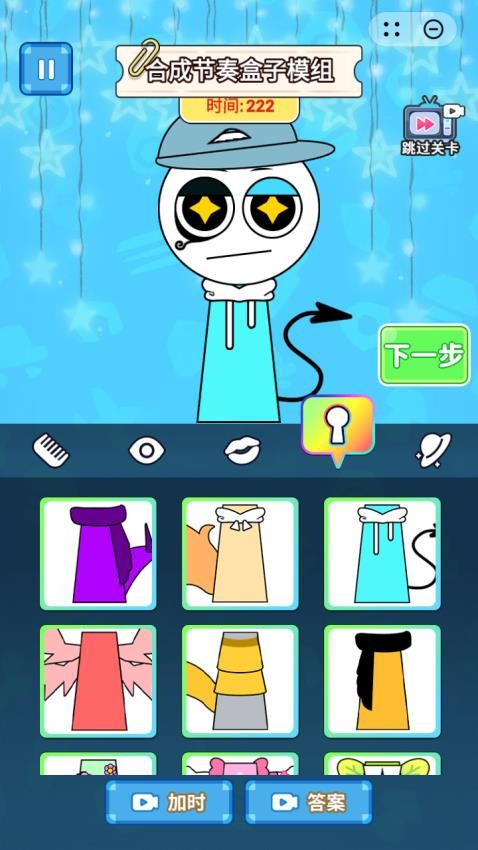Switch to the eye tab
The image size is (478, 850).
[147, 450]
